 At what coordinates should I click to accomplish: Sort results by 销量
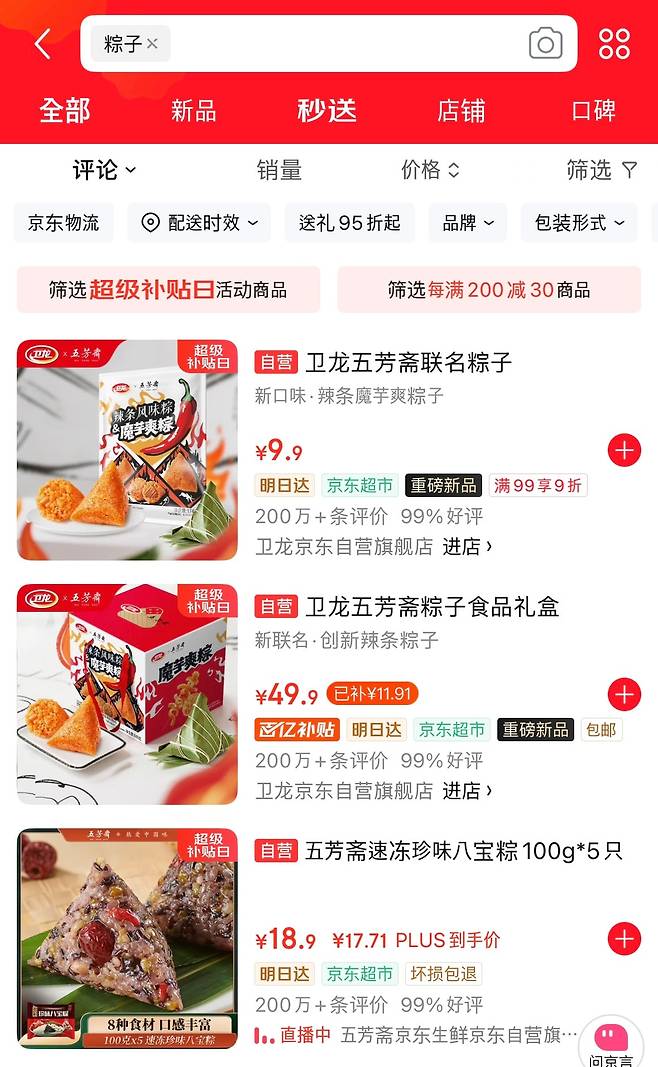pos(279,171)
